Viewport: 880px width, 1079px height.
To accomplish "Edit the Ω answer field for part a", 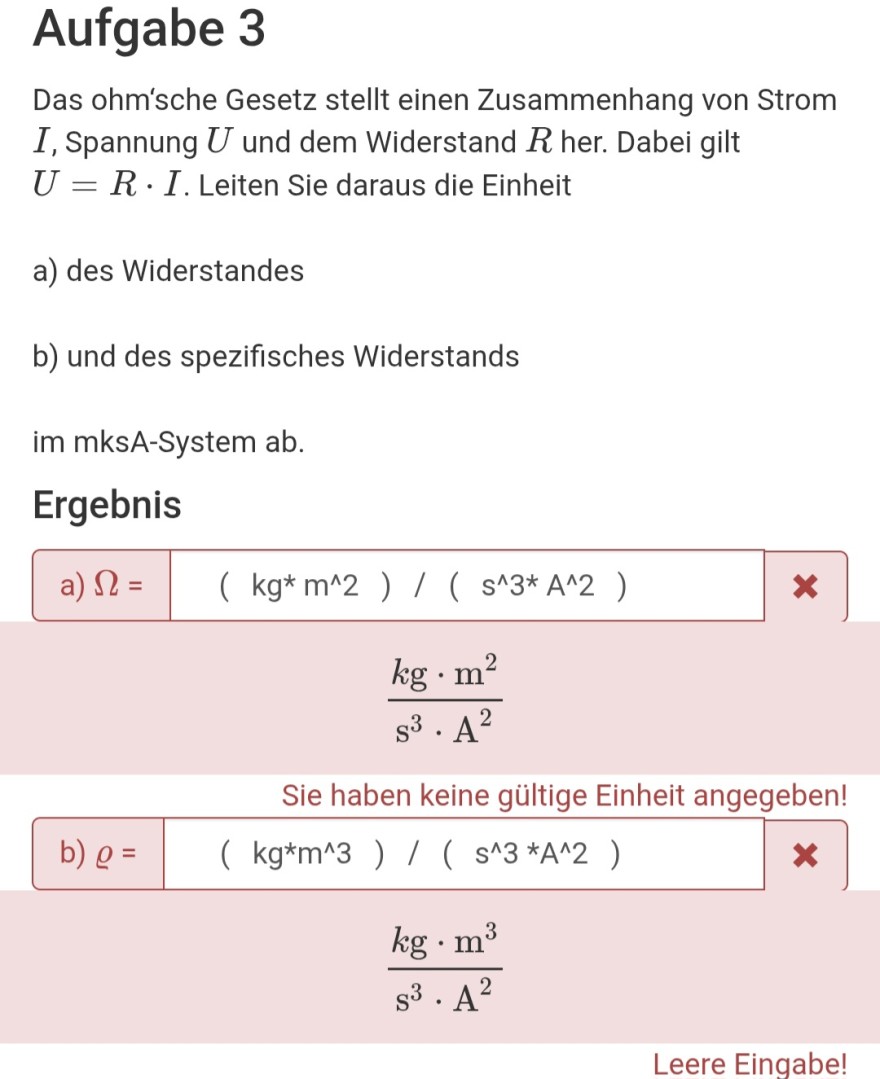I will [x=466, y=586].
